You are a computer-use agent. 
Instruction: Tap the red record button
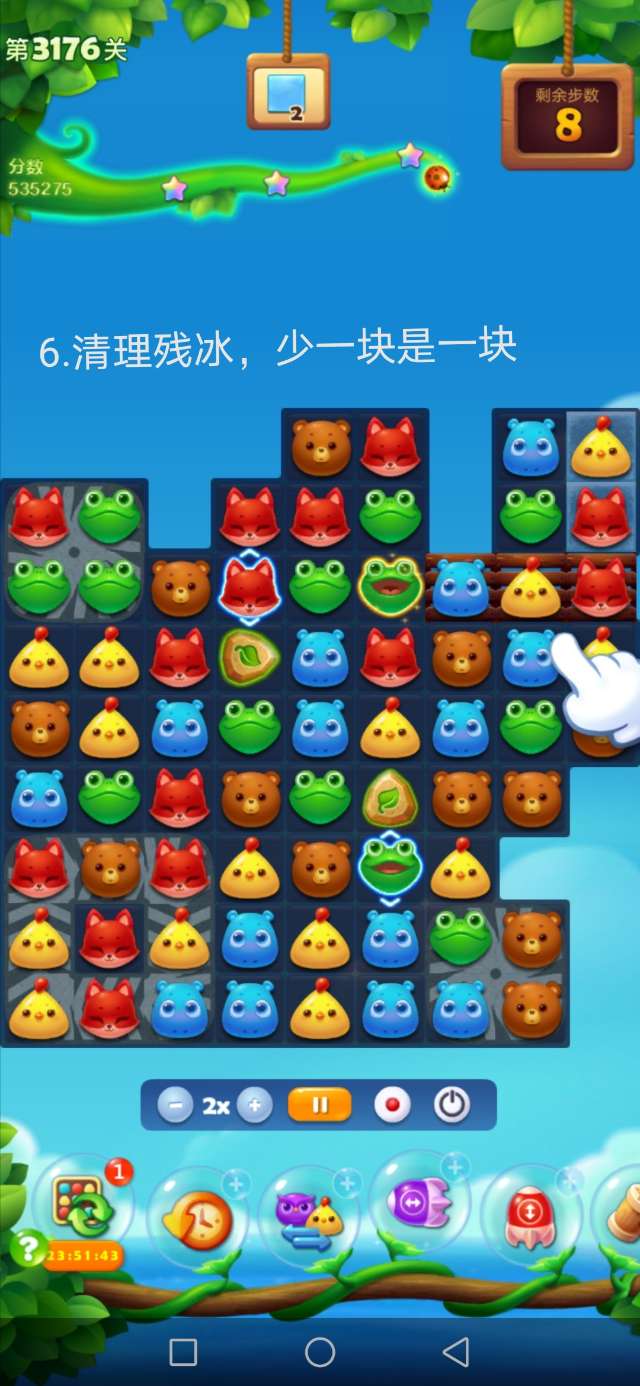pos(392,1105)
